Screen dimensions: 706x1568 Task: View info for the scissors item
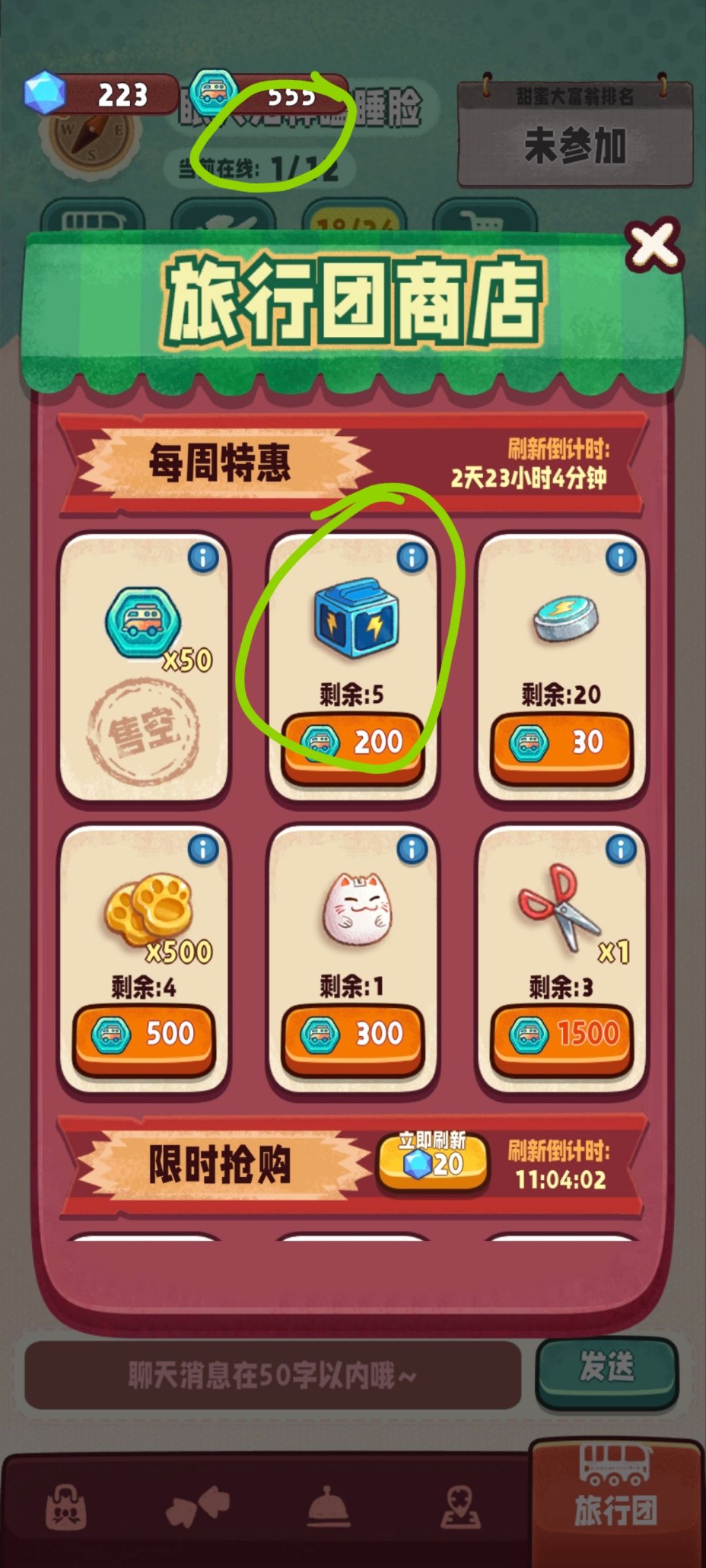[x=621, y=849]
